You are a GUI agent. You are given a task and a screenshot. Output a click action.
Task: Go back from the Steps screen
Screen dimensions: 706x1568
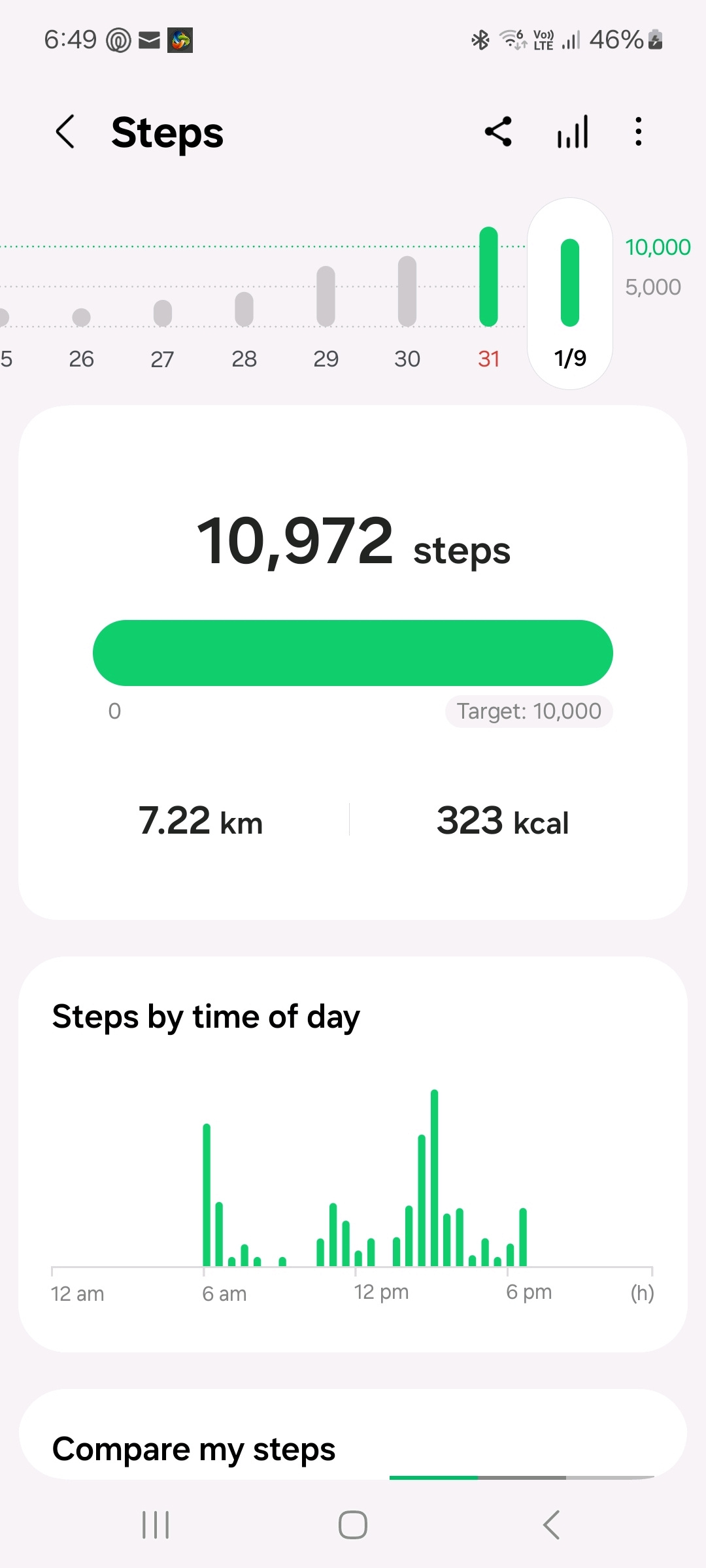pyautogui.click(x=65, y=132)
